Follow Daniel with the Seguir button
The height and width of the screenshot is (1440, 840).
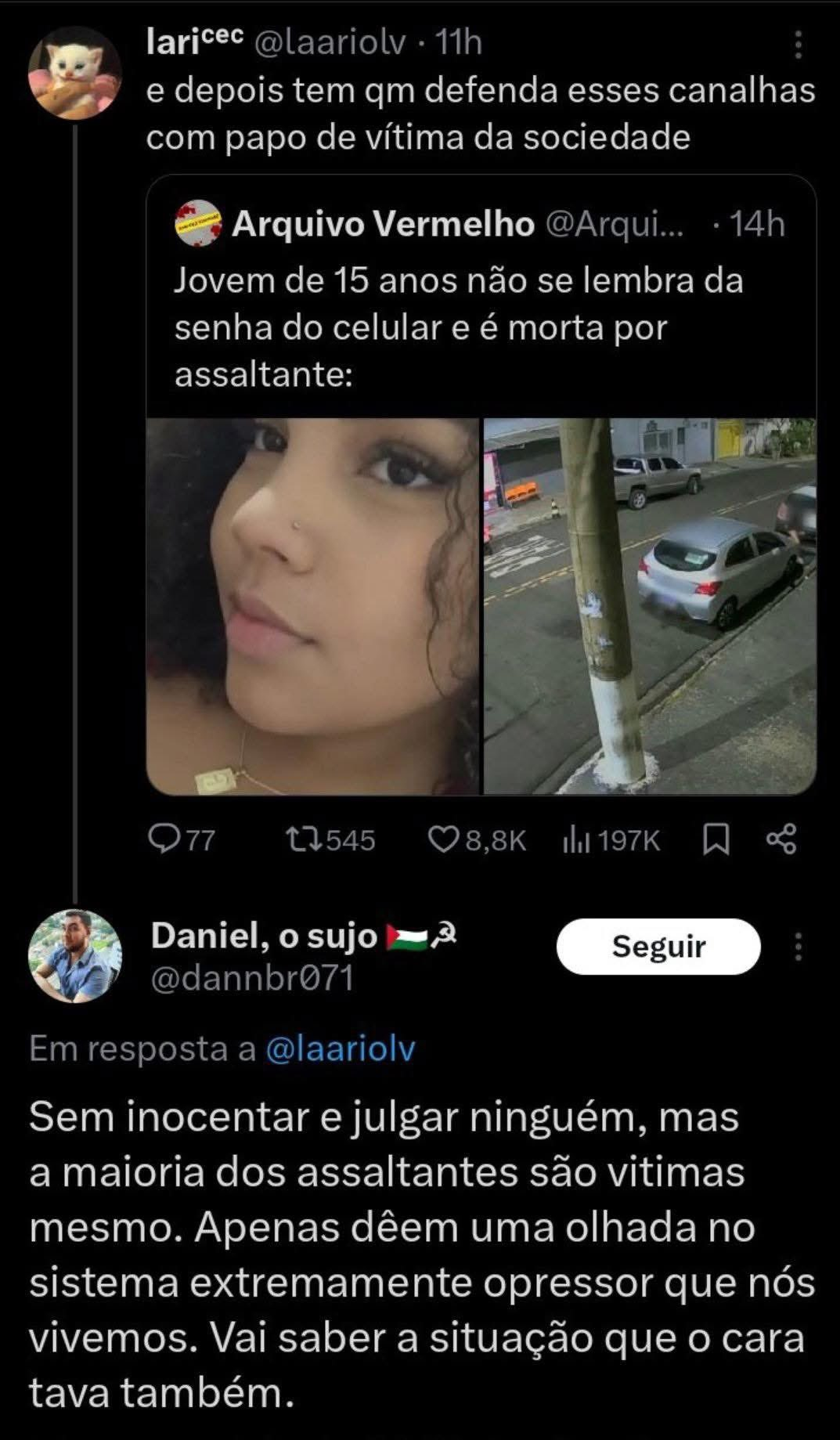(658, 947)
